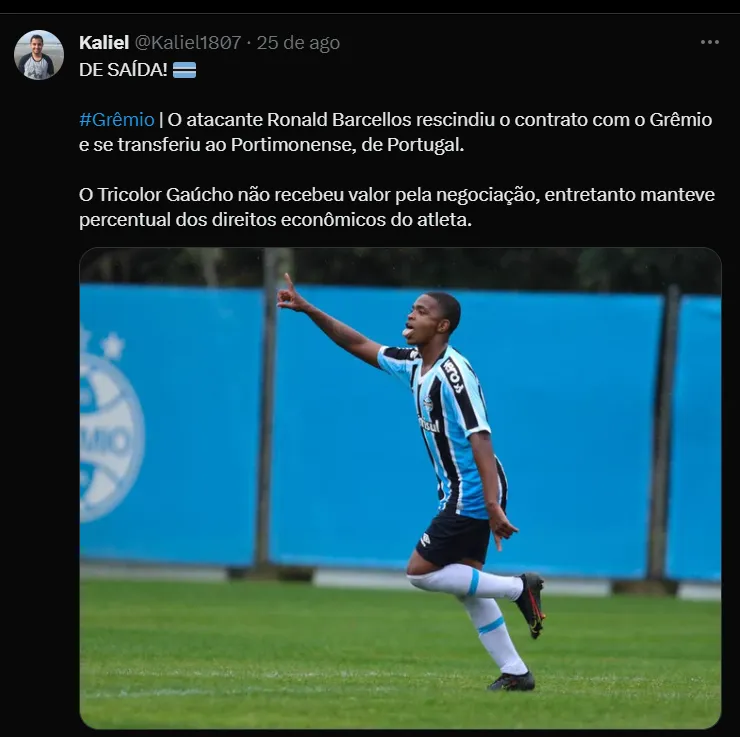The height and width of the screenshot is (737, 740).
Task: Open the #Grêmio hashtag link
Action: pyautogui.click(x=117, y=120)
